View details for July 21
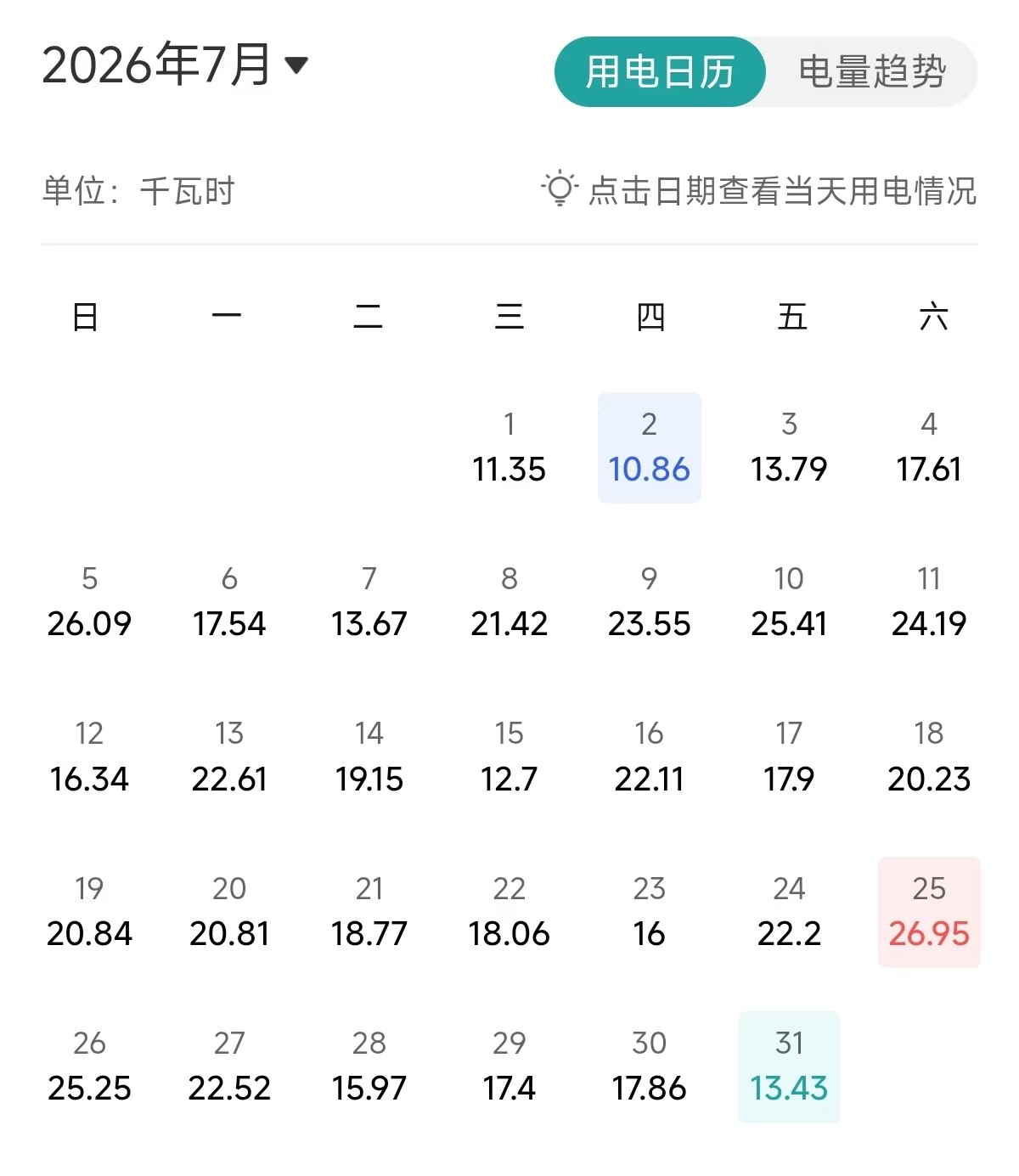This screenshot has height=1176, width=1019. 369,912
